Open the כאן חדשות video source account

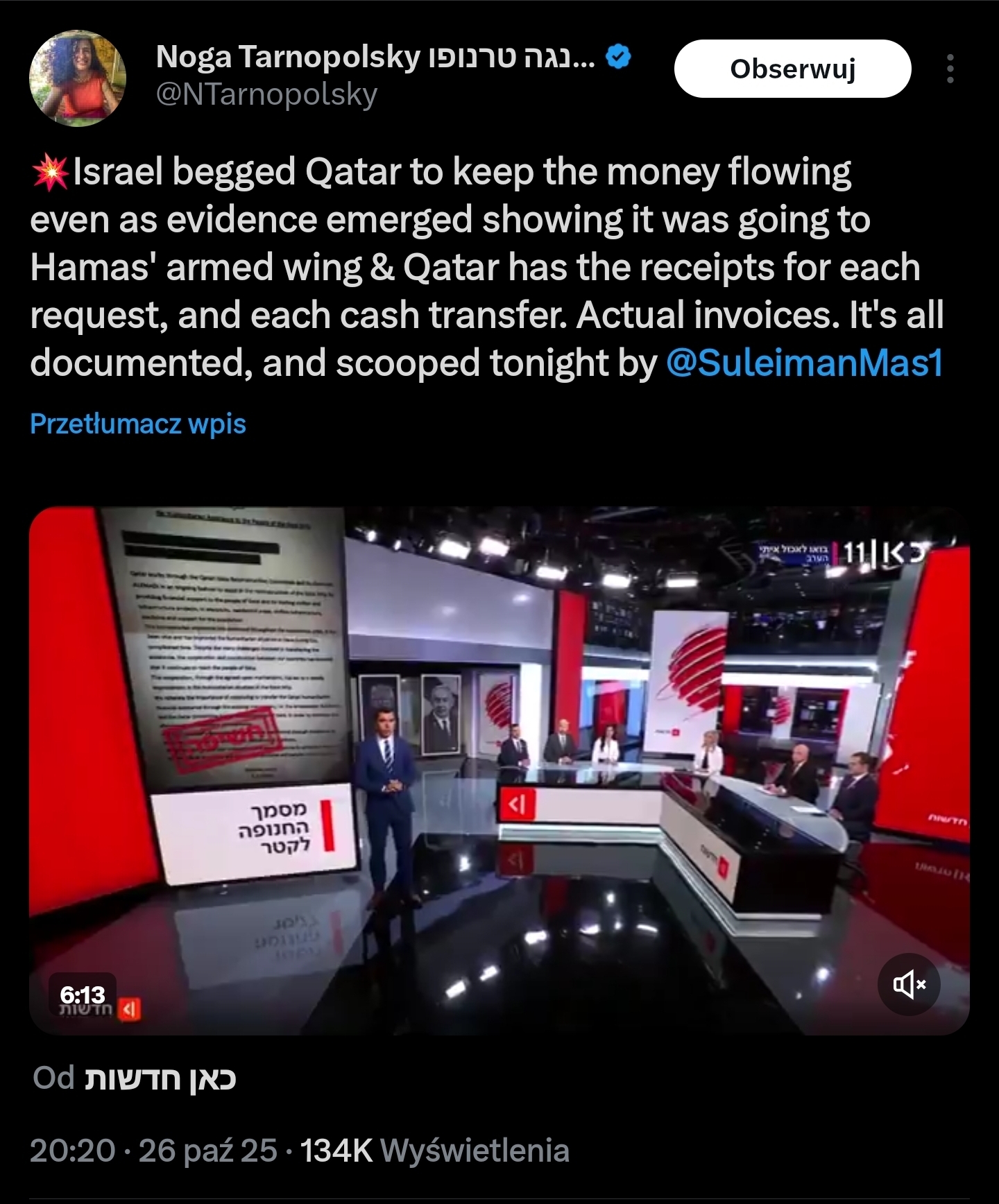(160, 1078)
